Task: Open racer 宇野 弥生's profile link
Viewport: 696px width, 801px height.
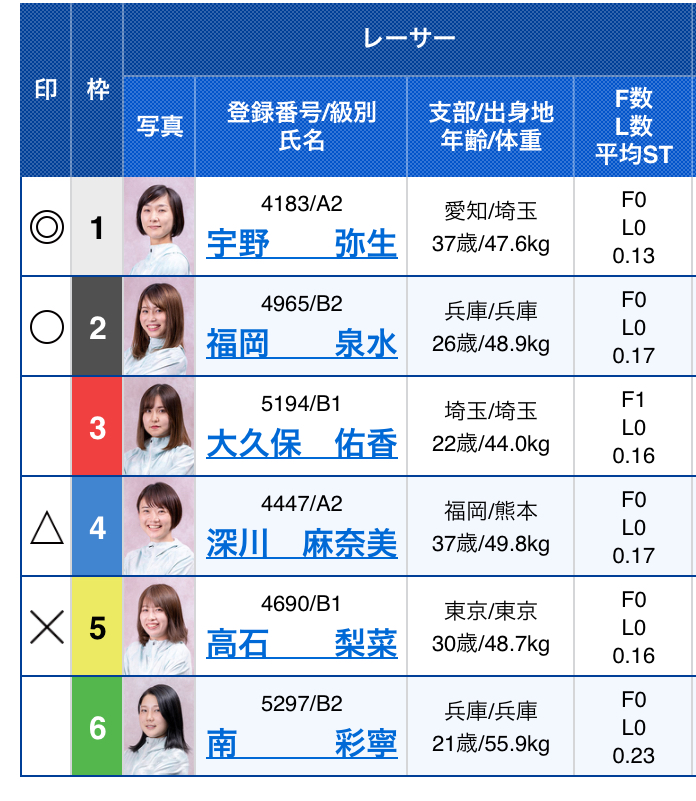Action: pyautogui.click(x=301, y=243)
